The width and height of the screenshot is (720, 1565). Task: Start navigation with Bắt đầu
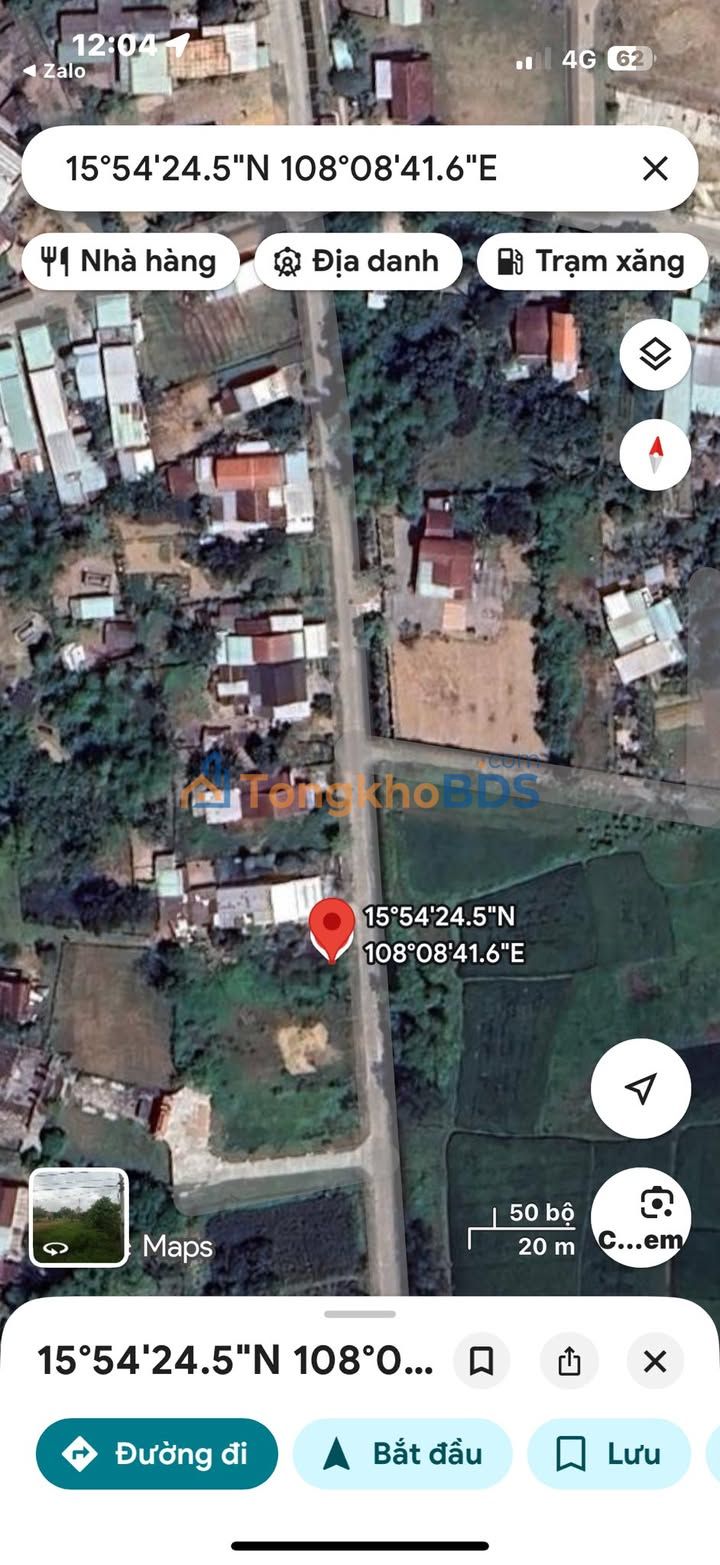point(402,1453)
